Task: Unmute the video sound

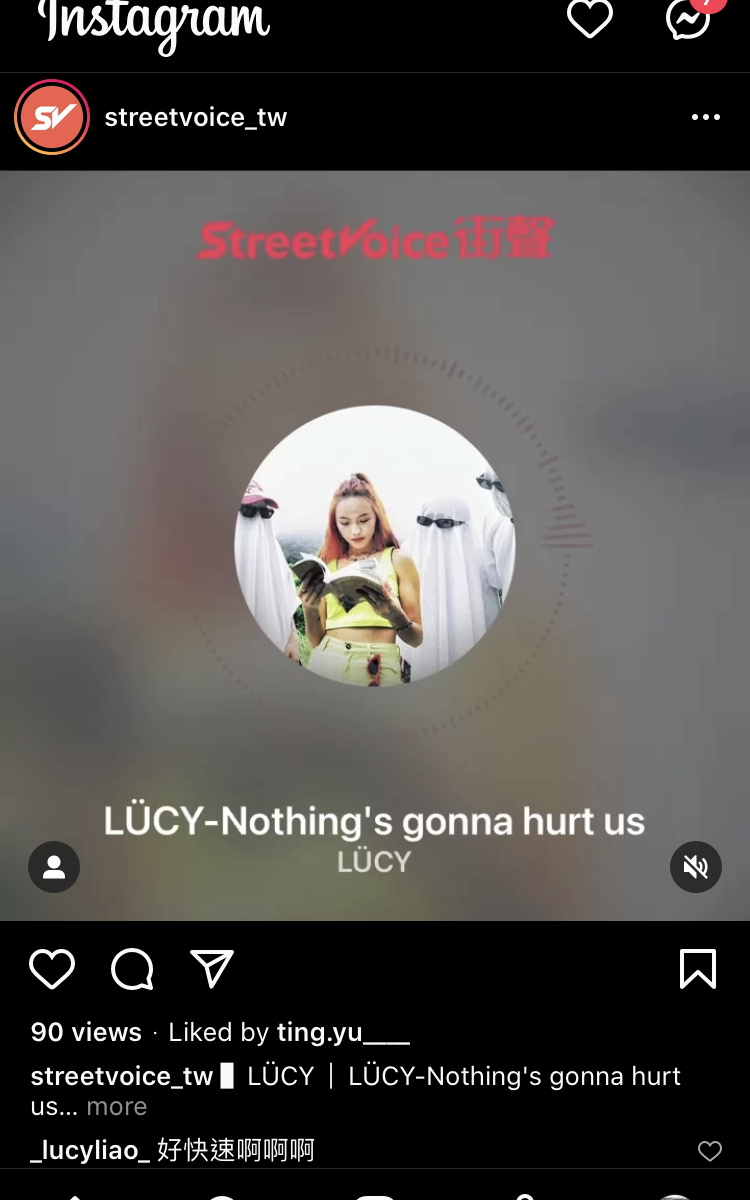Action: point(695,866)
